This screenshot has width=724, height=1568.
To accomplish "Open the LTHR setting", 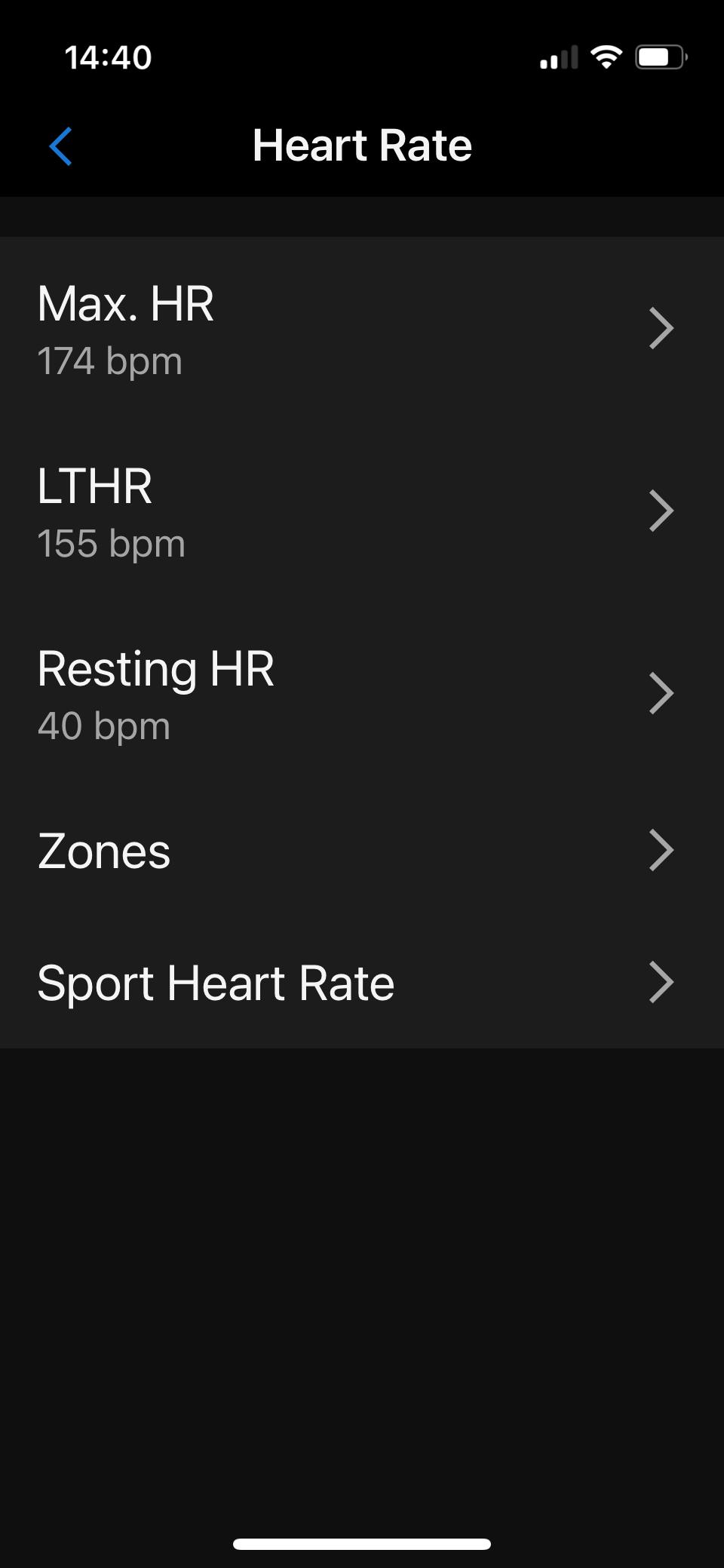I will point(362,511).
